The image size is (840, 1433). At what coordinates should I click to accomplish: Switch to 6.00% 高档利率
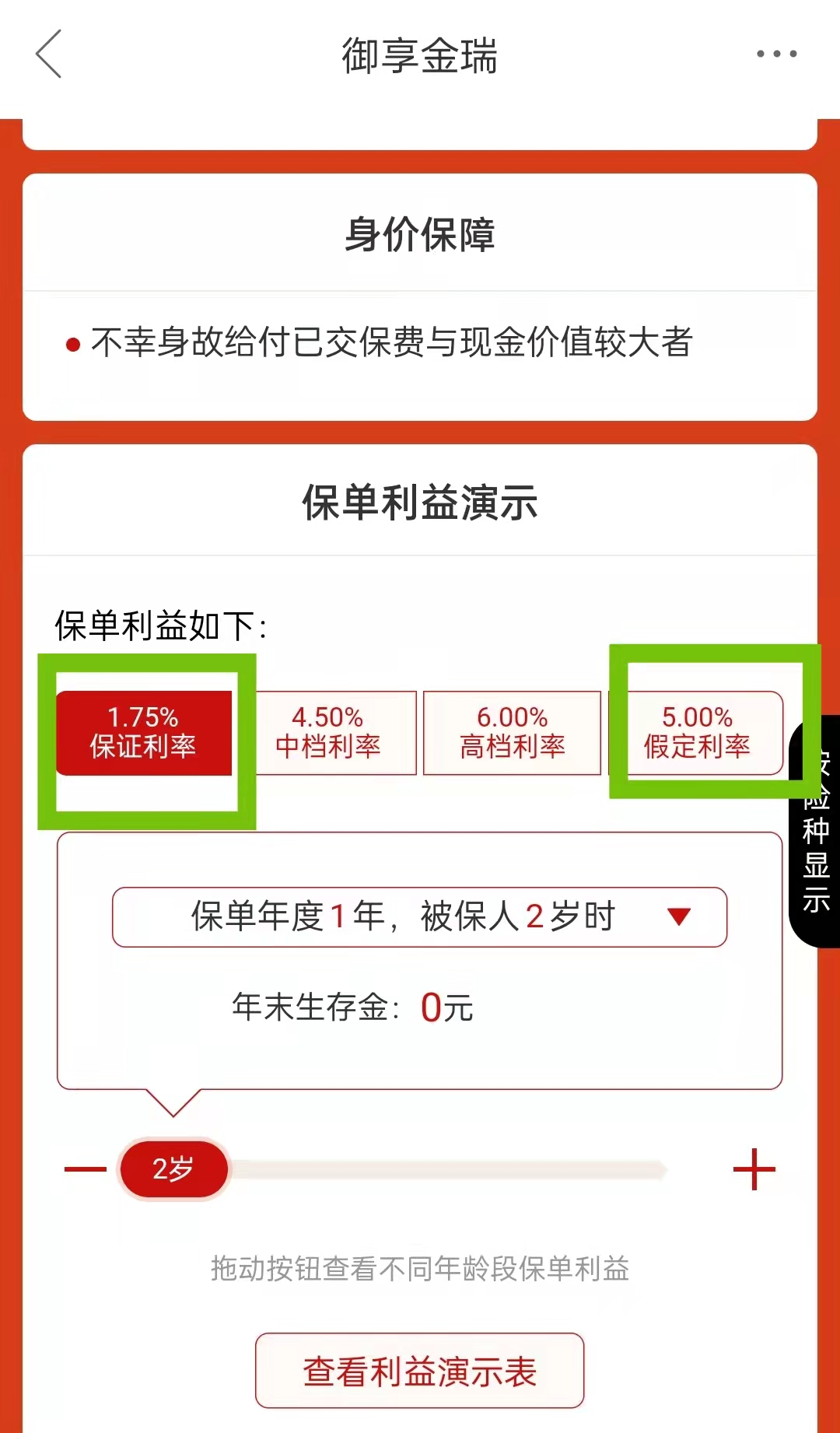click(x=513, y=732)
